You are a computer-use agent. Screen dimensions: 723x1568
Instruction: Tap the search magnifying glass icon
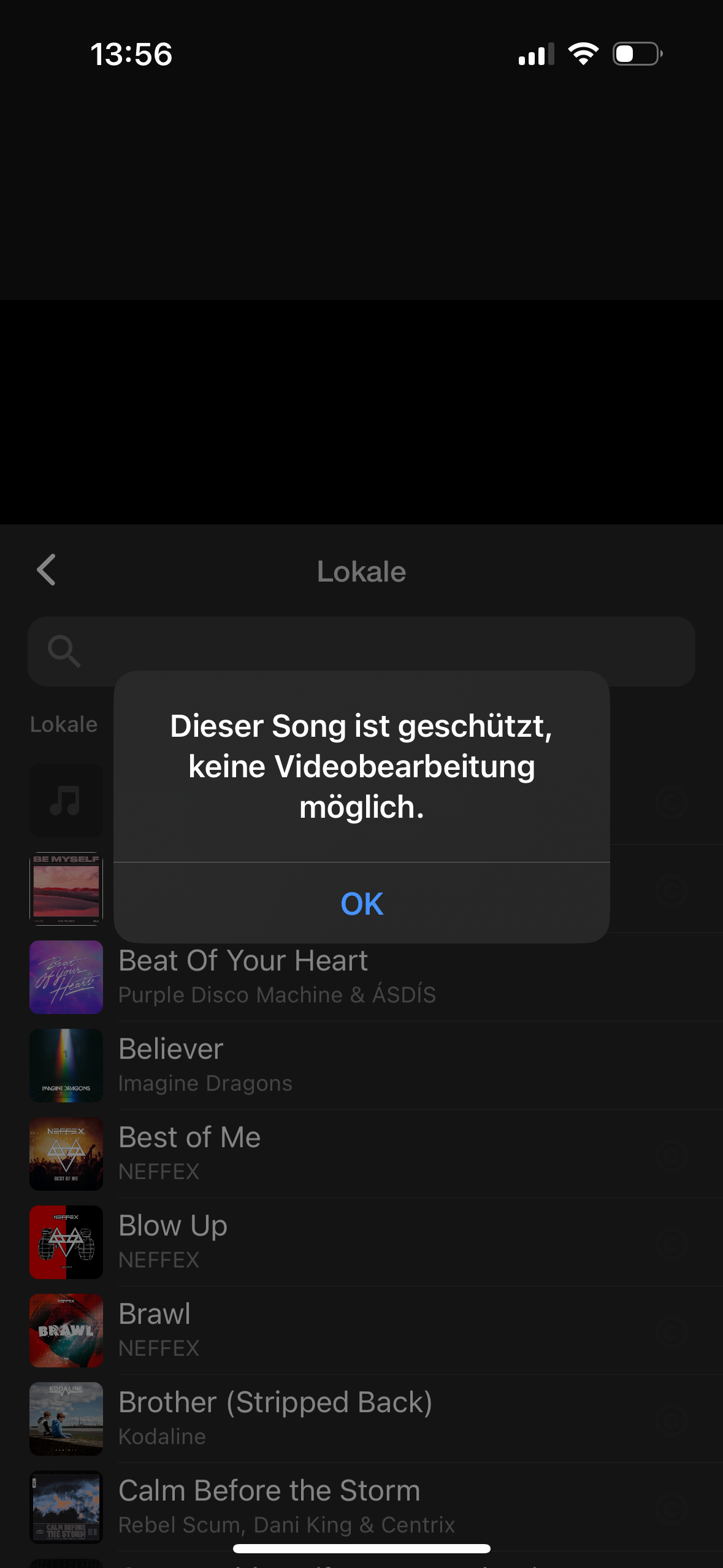coord(64,650)
